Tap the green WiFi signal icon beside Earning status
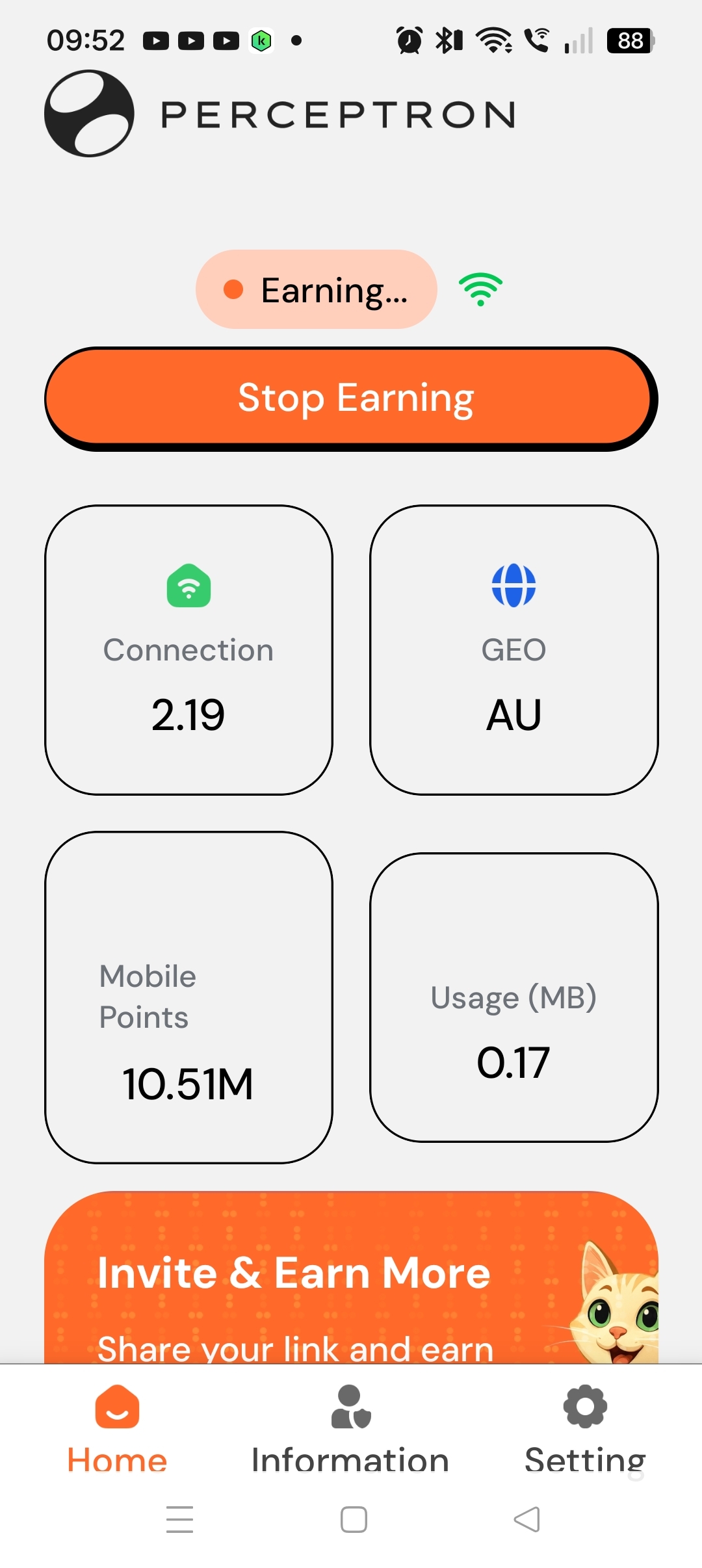702x1568 pixels. [480, 288]
